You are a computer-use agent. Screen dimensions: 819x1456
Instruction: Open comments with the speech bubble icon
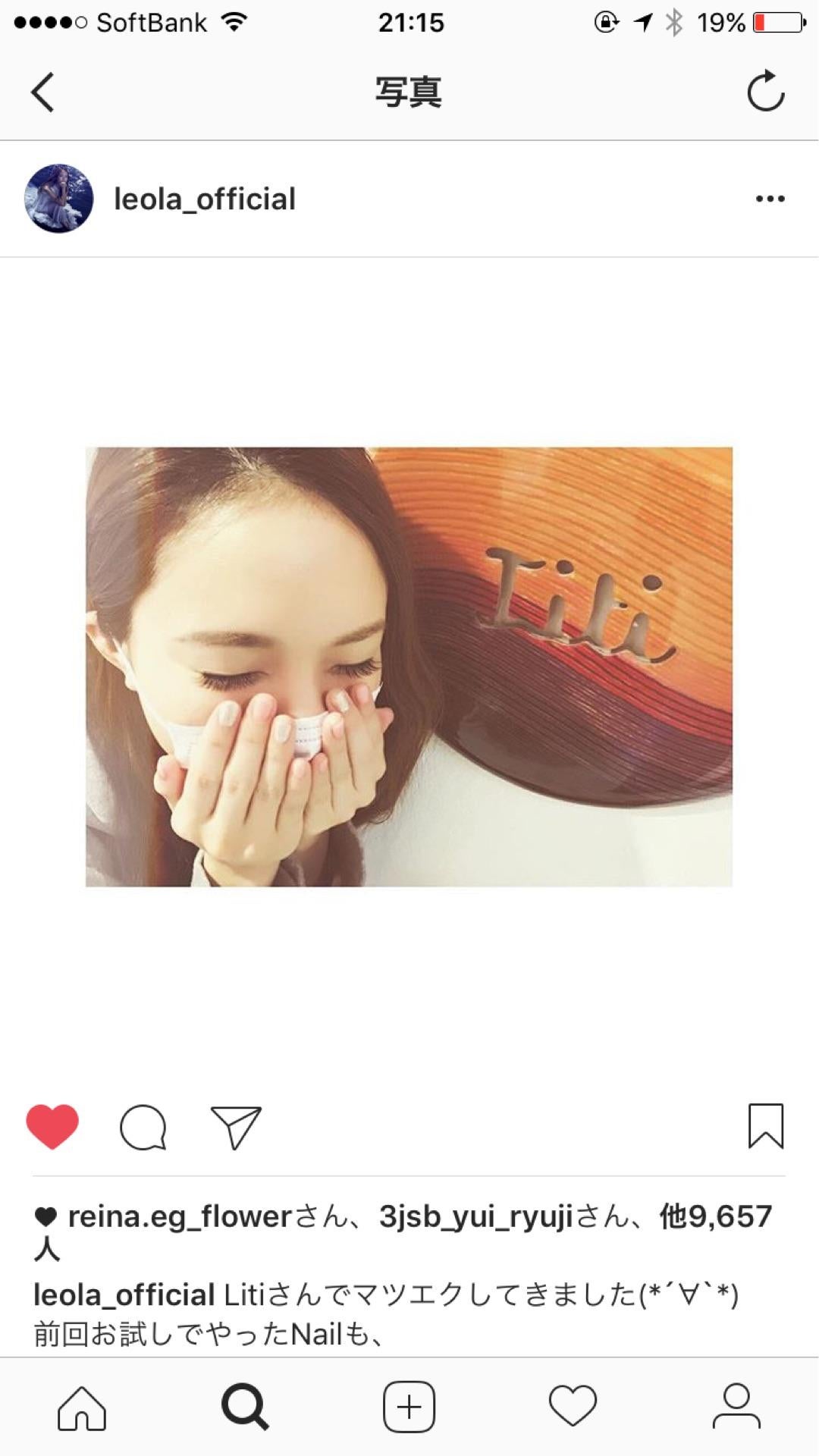click(x=143, y=1127)
